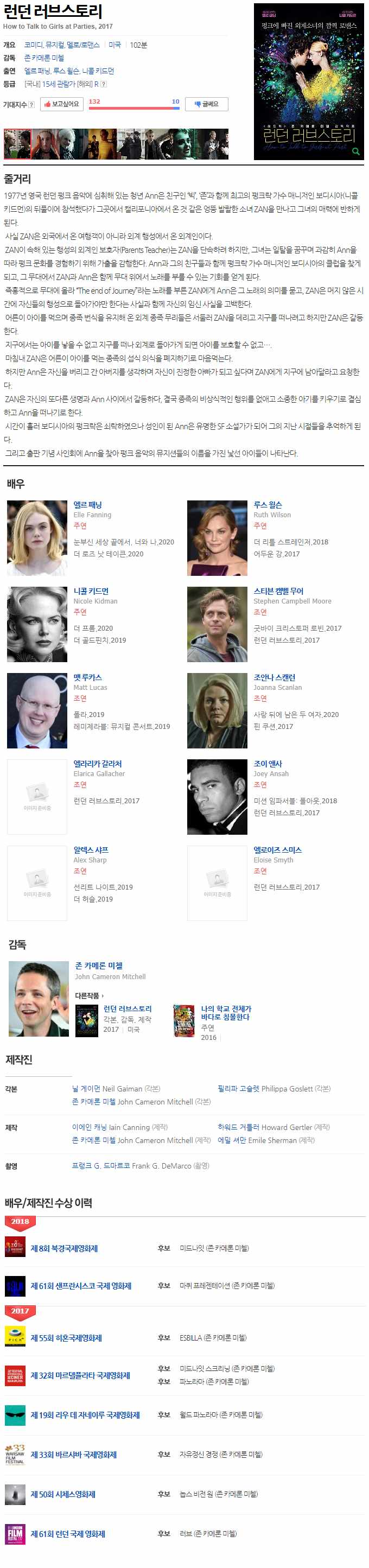
Task: Open actor profile 엘르 패닝
Action: click(88, 505)
